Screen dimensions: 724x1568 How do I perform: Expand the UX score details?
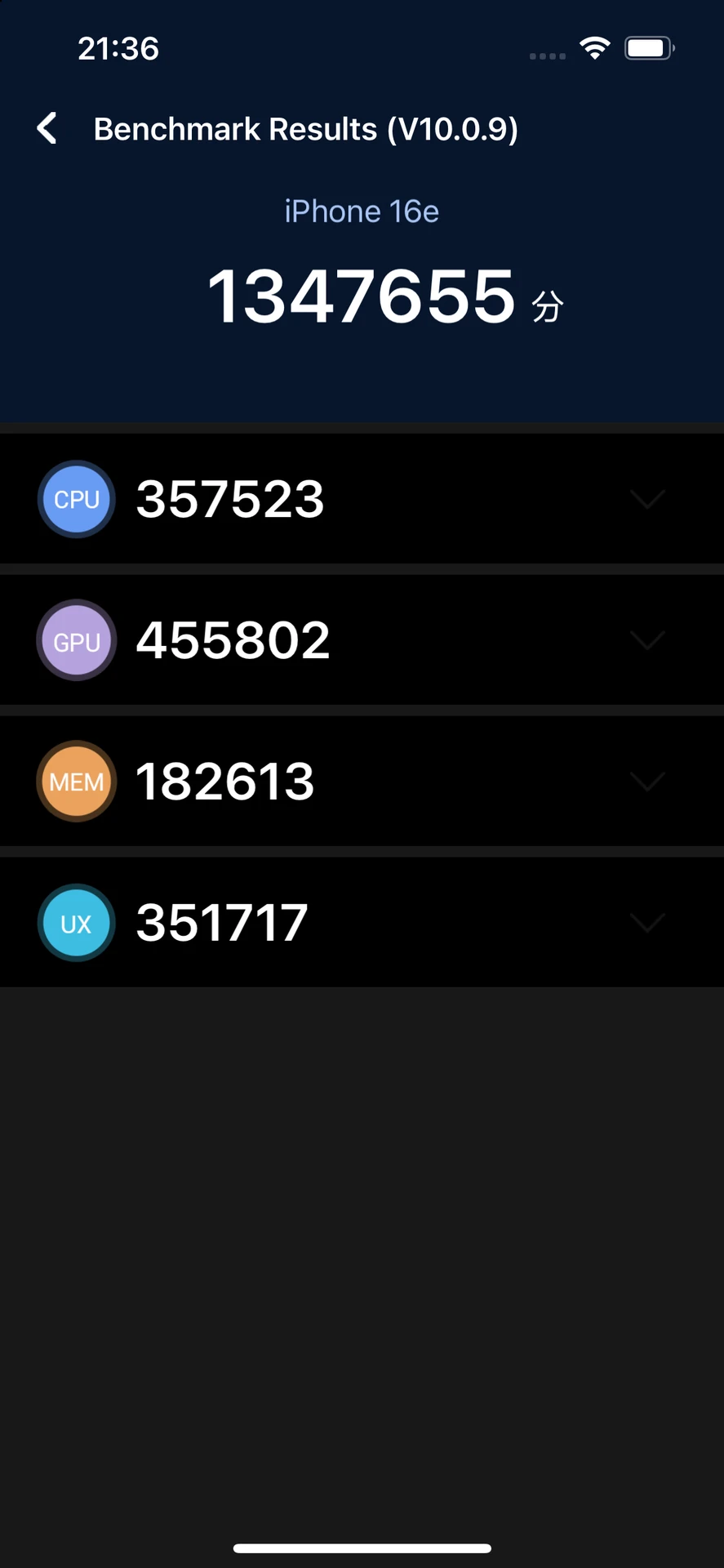[647, 923]
